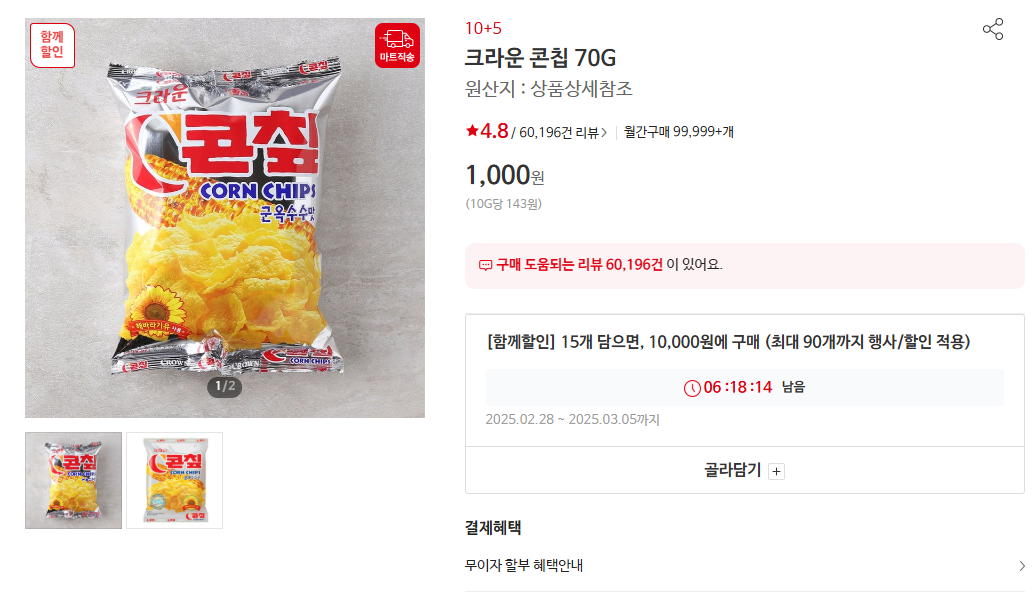Viewport: 1032px width, 595px height.
Task: Tap the 골라담기 plus button
Action: click(776, 471)
